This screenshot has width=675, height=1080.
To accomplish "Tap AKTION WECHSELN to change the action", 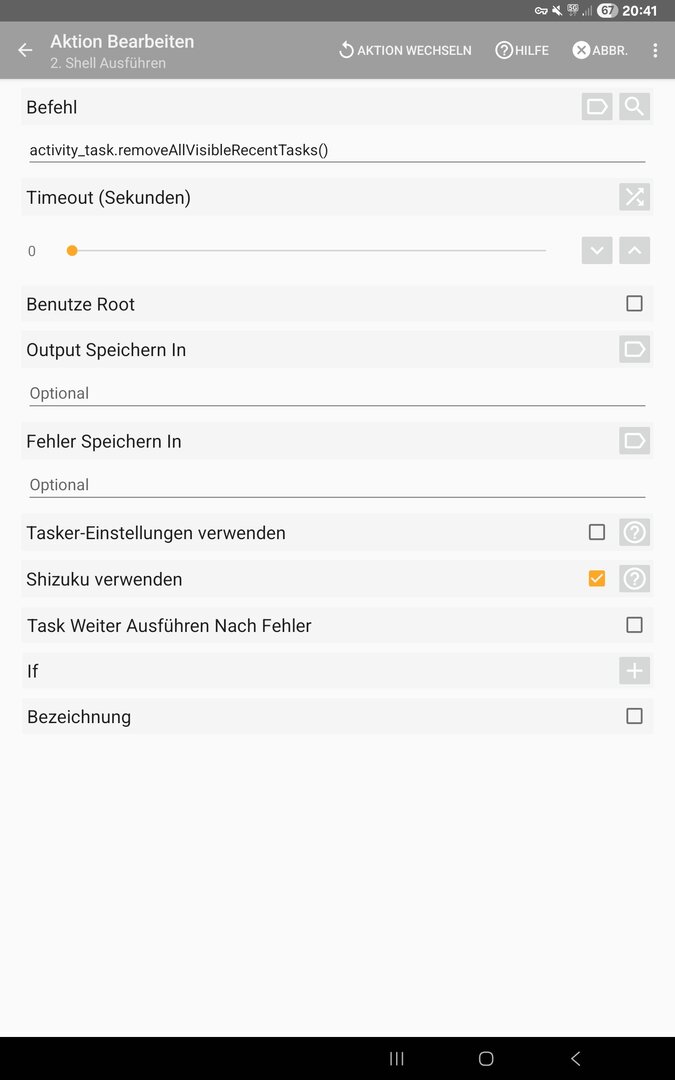I will pos(405,50).
